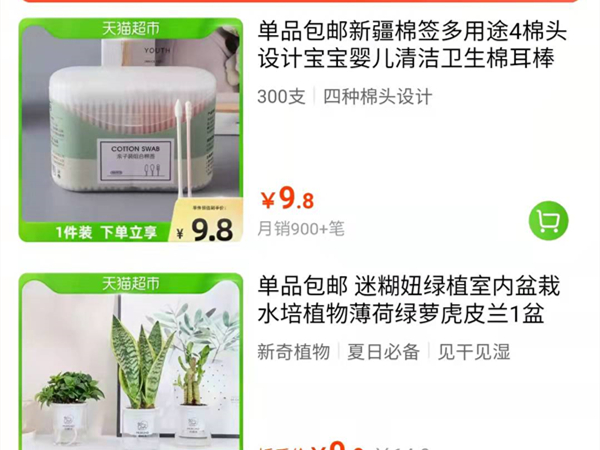Add cotton swabs to the shopping cart
The height and width of the screenshot is (450, 600).
point(548,220)
